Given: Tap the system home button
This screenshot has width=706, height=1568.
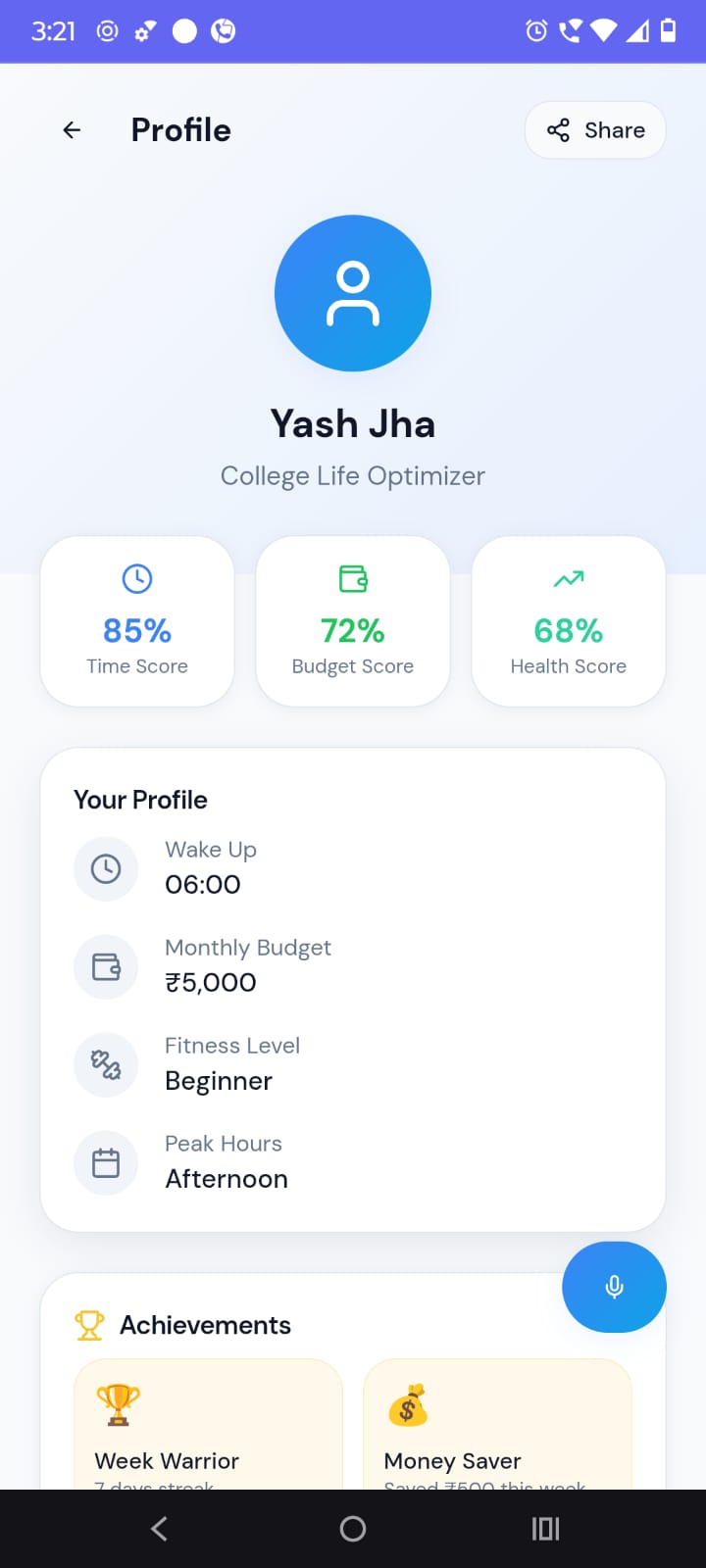Looking at the screenshot, I should click(353, 1529).
